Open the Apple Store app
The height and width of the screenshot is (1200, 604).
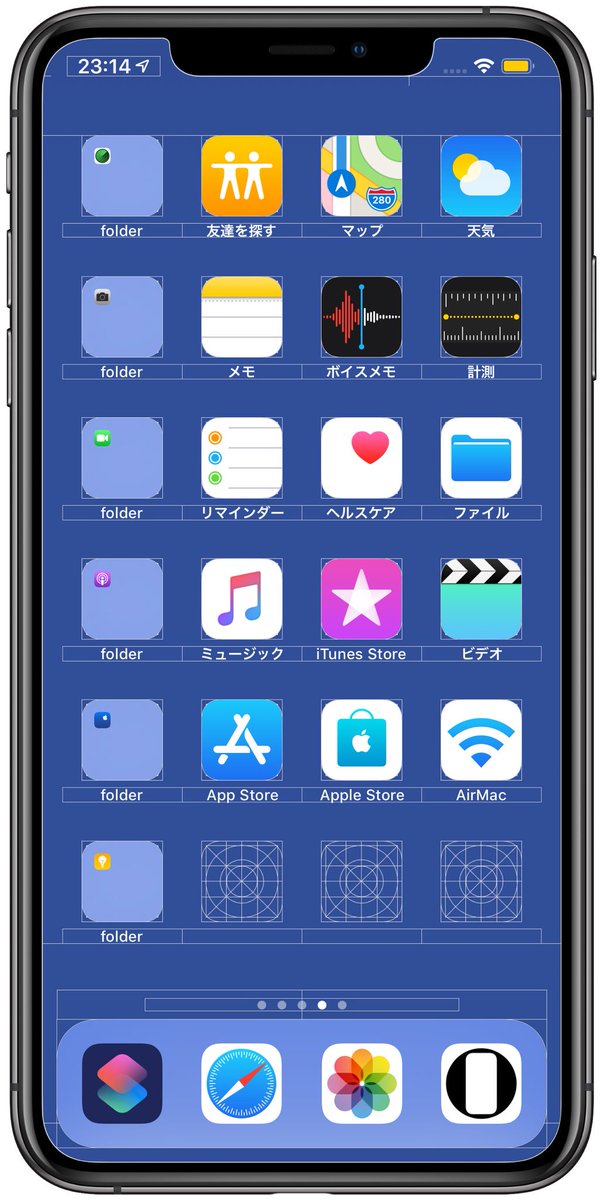coord(361,740)
